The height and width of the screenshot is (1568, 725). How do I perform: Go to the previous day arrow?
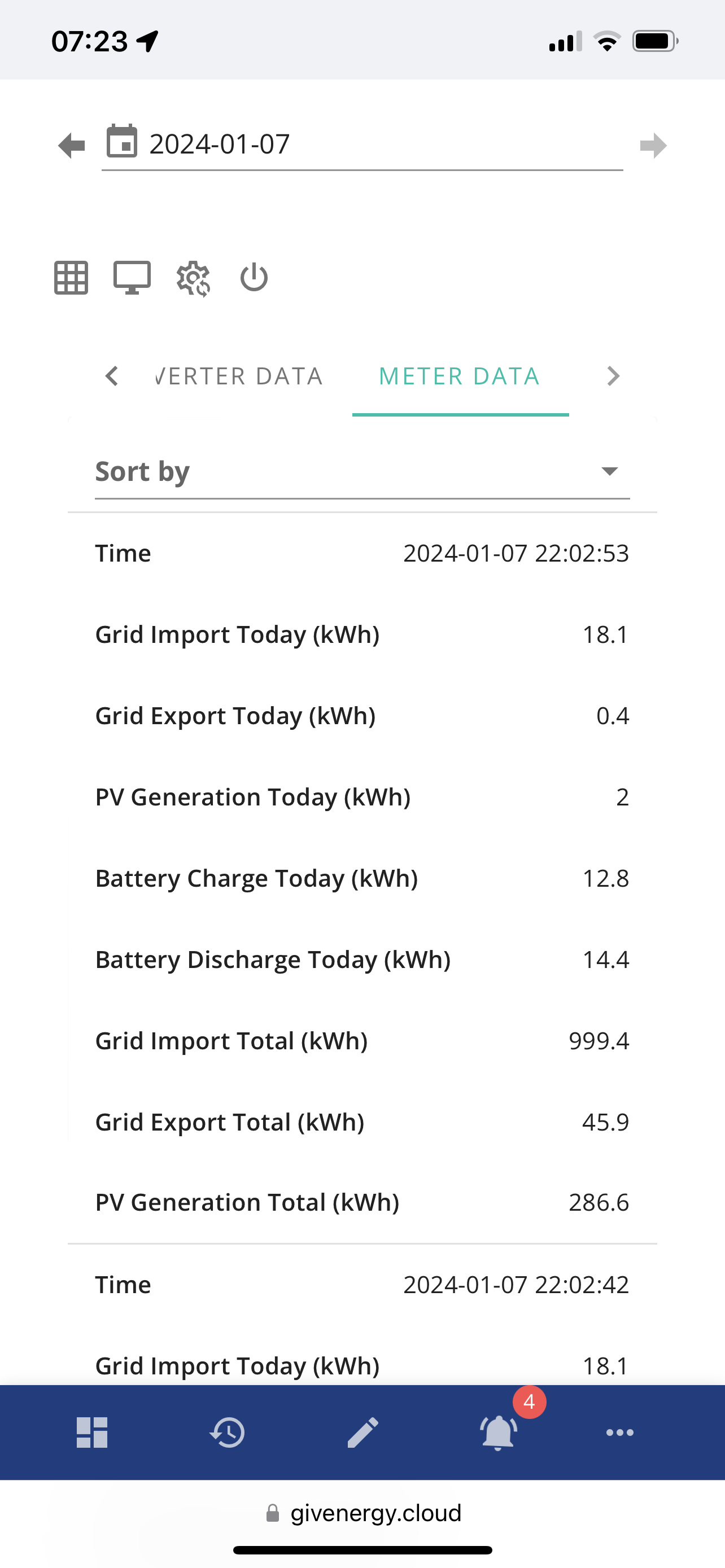click(71, 146)
